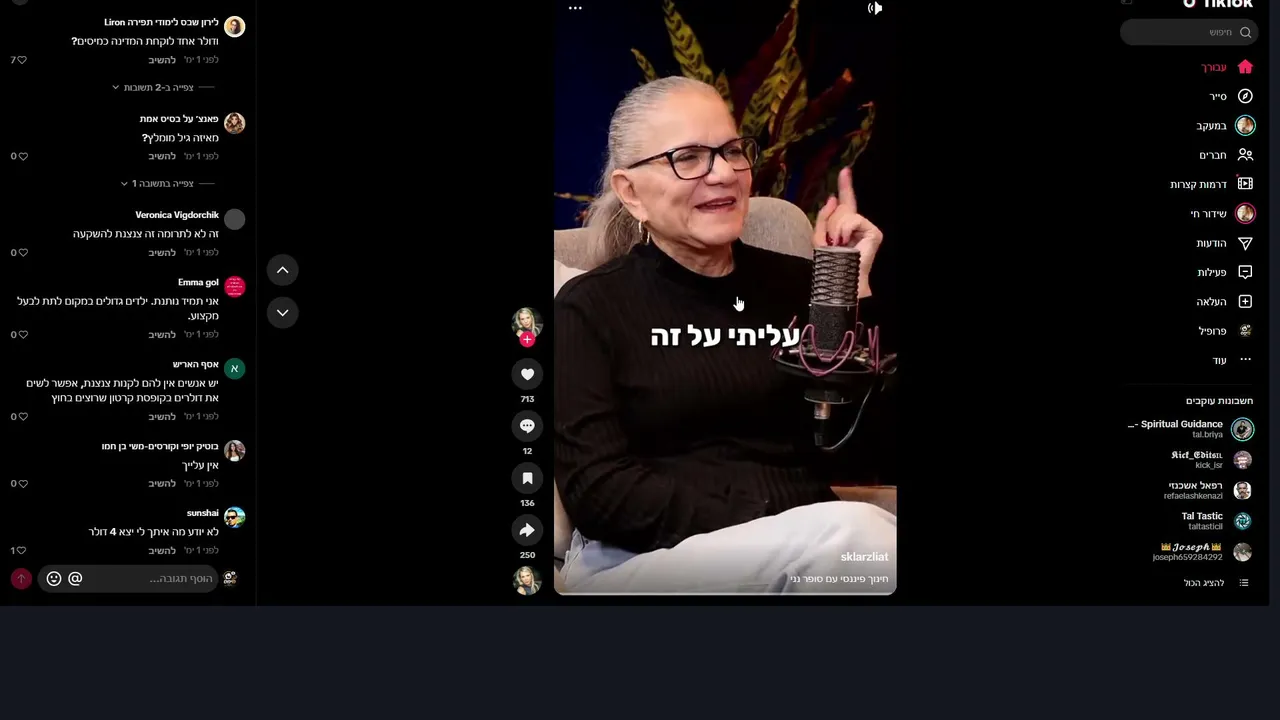Toggle the video sound icon
1280x720 pixels.
click(875, 8)
